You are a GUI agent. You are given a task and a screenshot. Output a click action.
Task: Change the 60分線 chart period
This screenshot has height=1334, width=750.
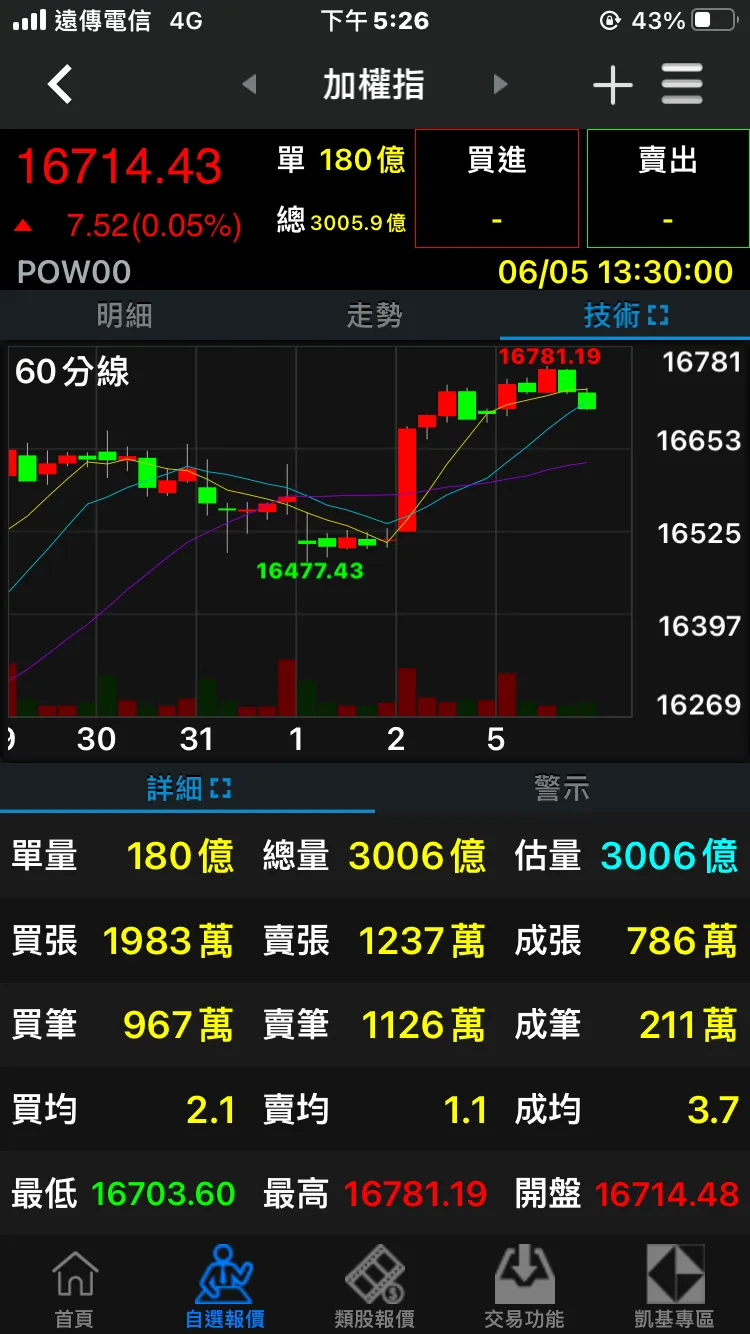[72, 372]
